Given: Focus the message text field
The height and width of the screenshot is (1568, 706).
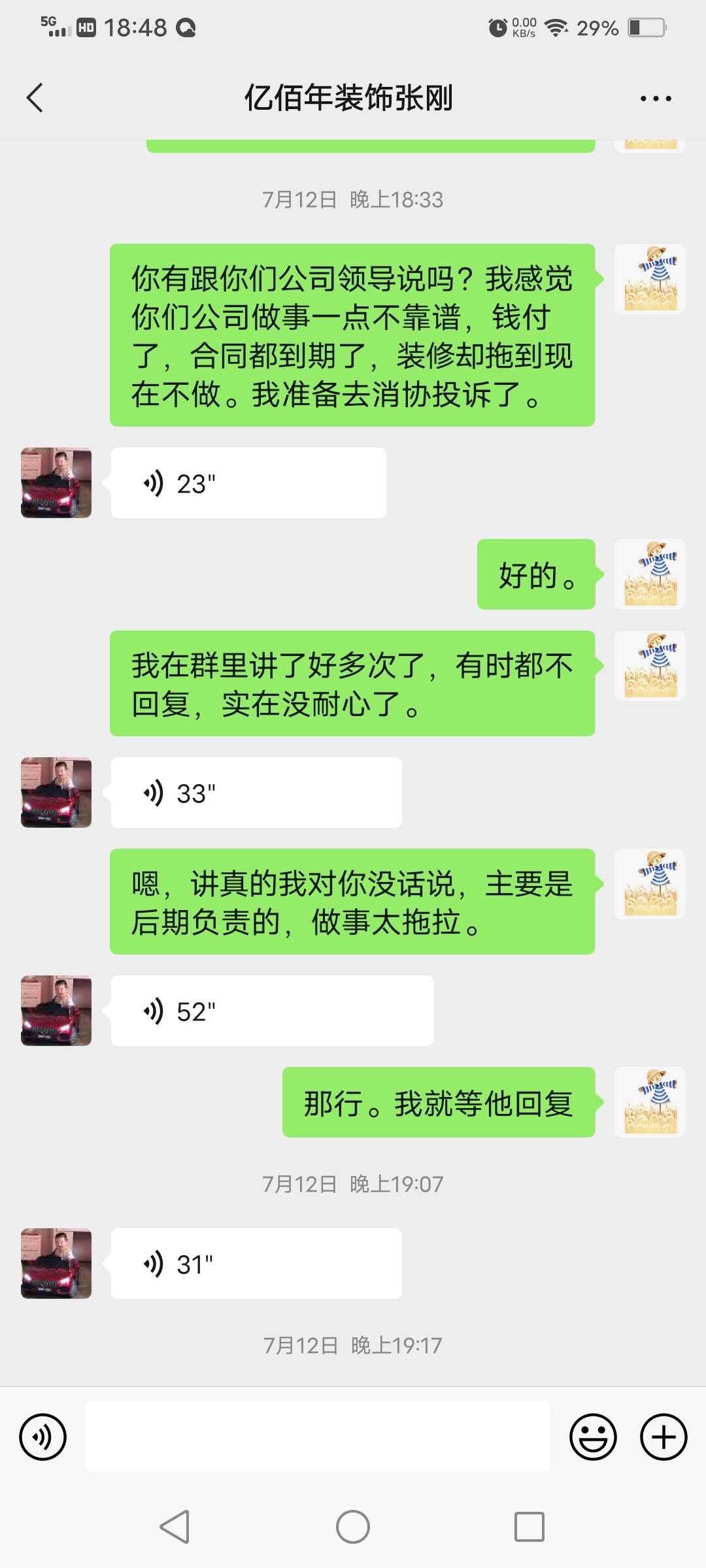Looking at the screenshot, I should (x=318, y=1437).
